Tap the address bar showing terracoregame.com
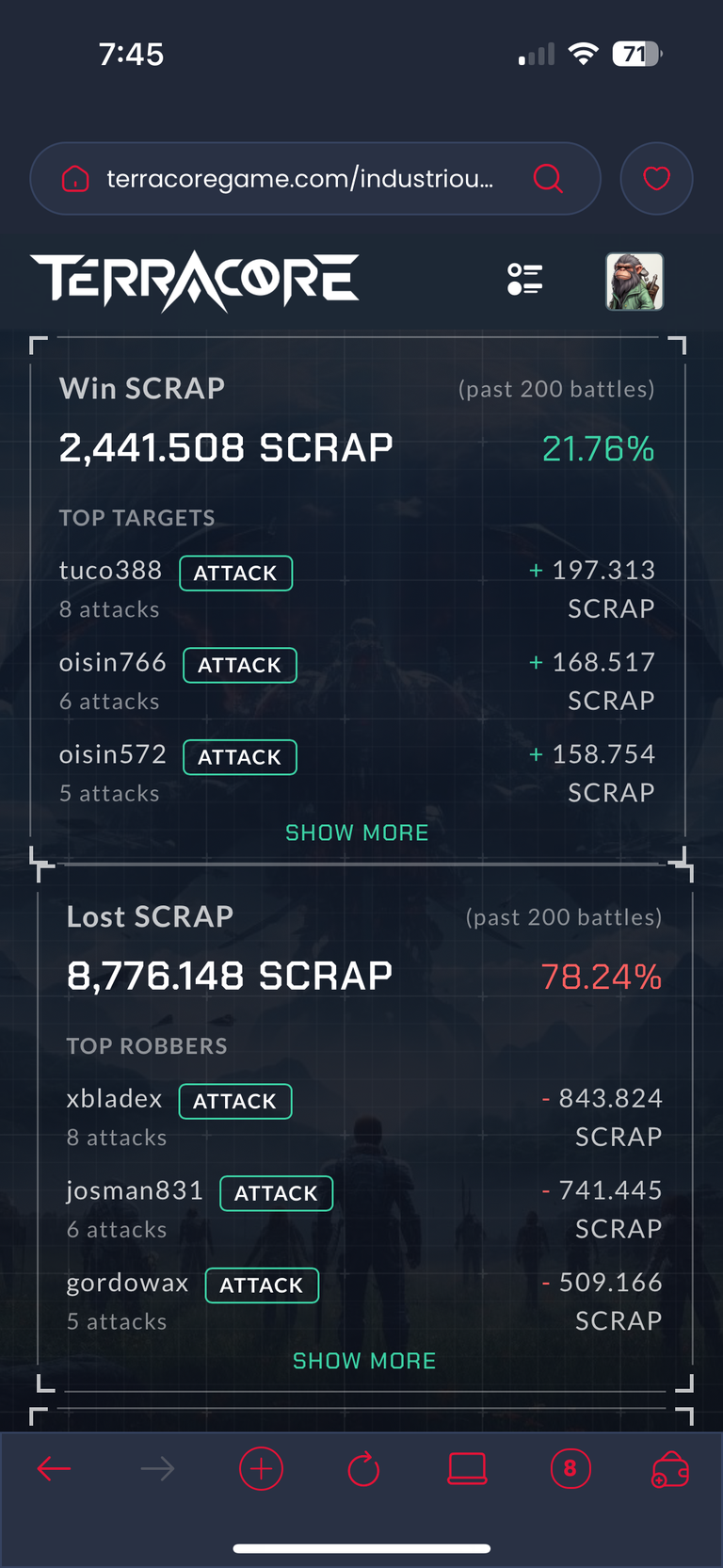Image resolution: width=723 pixels, height=1568 pixels. coord(314,178)
